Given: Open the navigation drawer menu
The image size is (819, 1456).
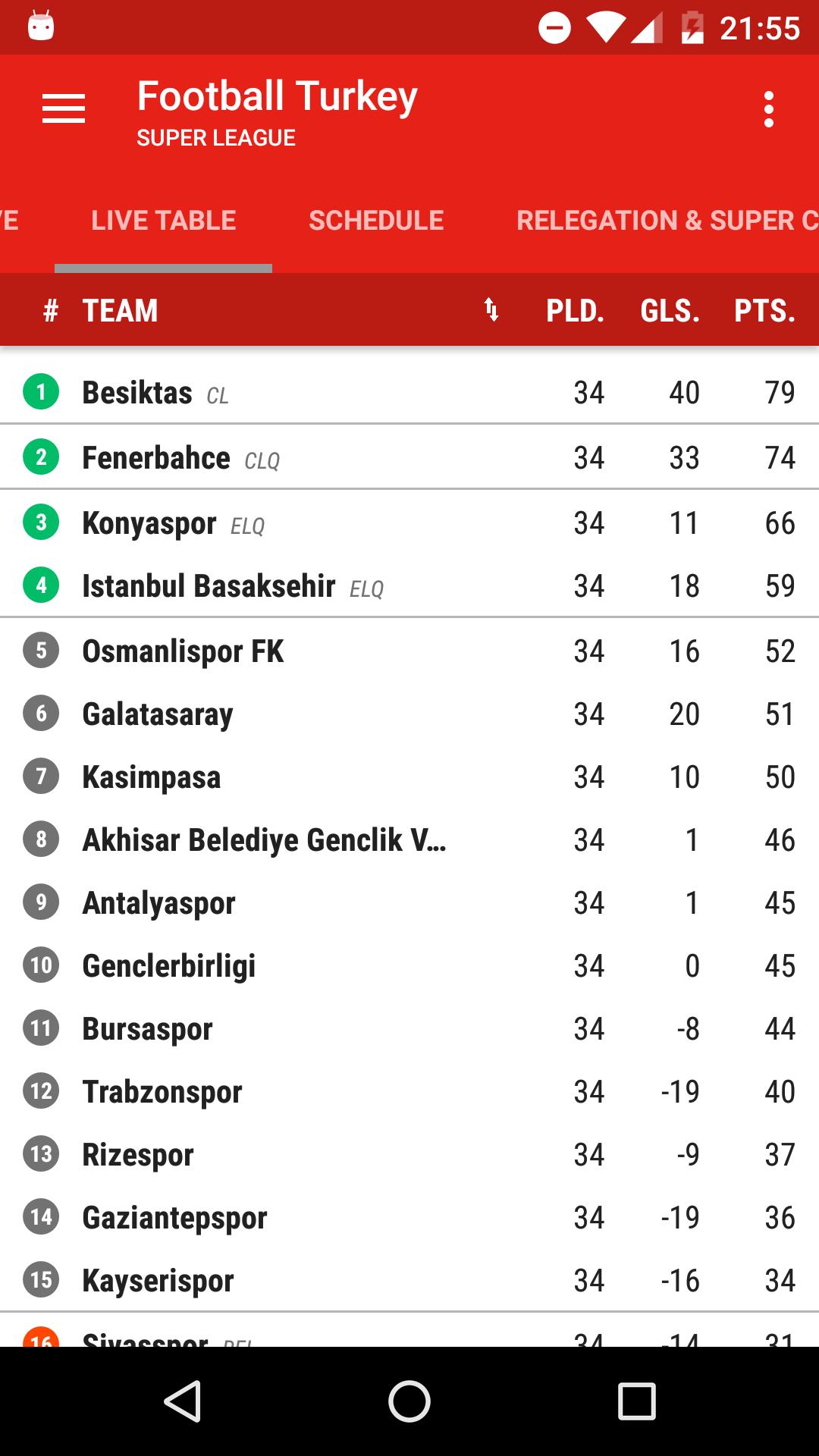Looking at the screenshot, I should (64, 108).
